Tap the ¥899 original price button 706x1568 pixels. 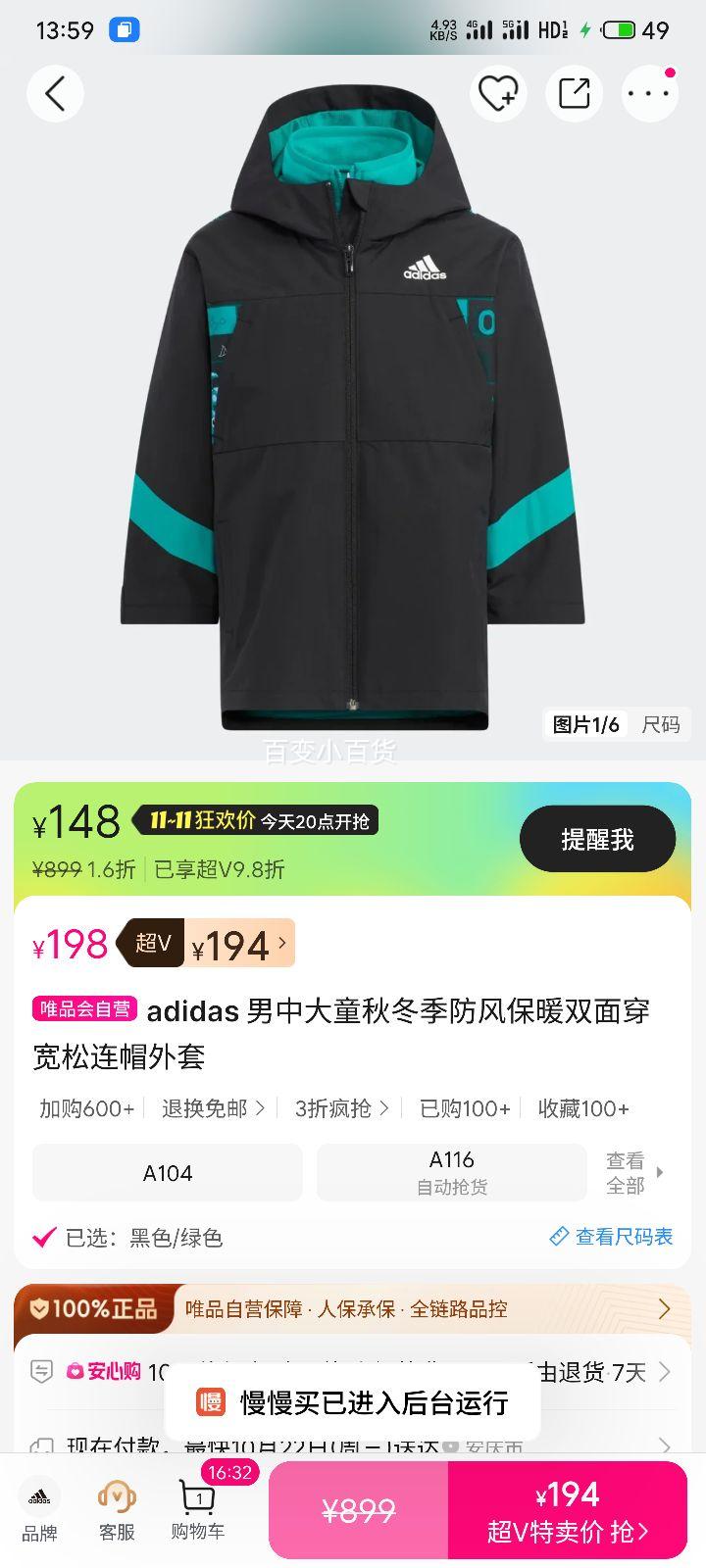click(359, 1510)
